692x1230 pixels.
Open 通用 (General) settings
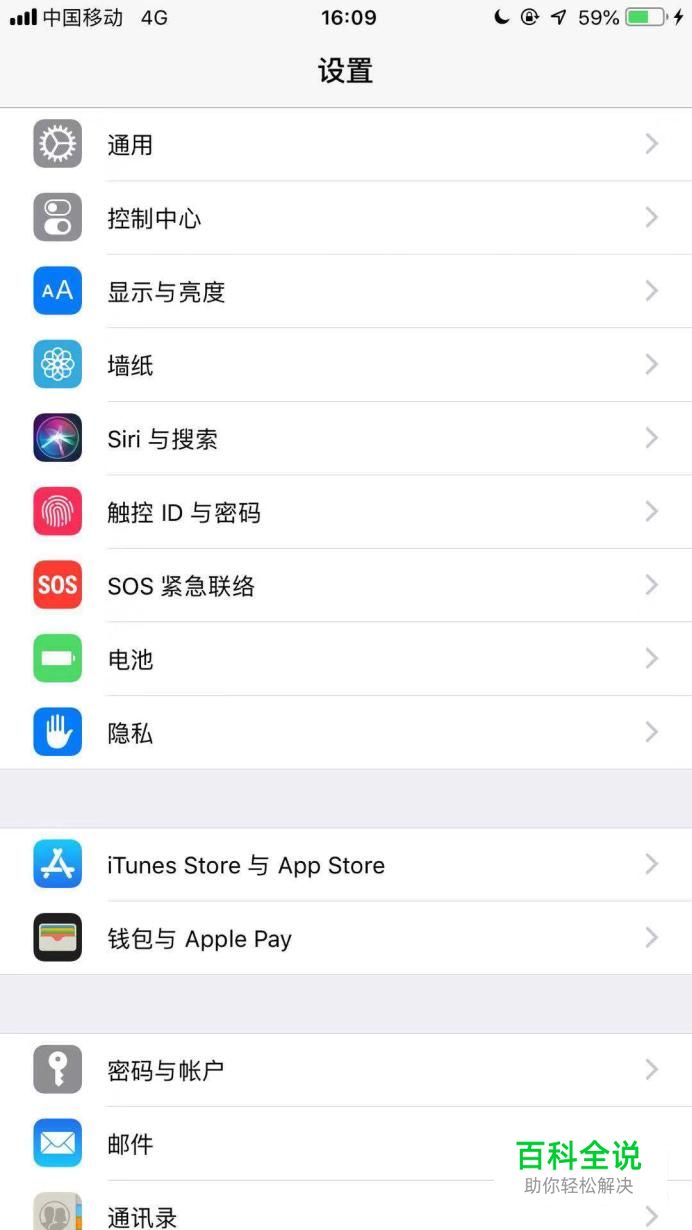click(345, 145)
